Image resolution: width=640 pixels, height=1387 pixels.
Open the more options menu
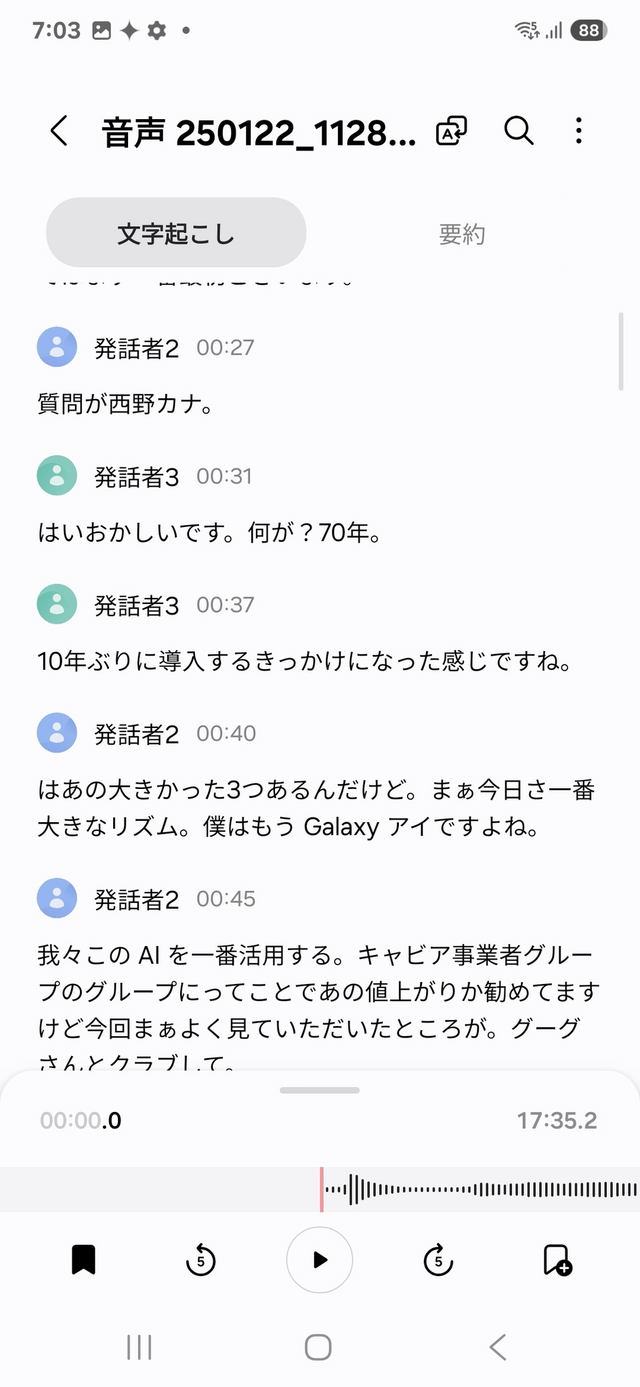click(579, 131)
